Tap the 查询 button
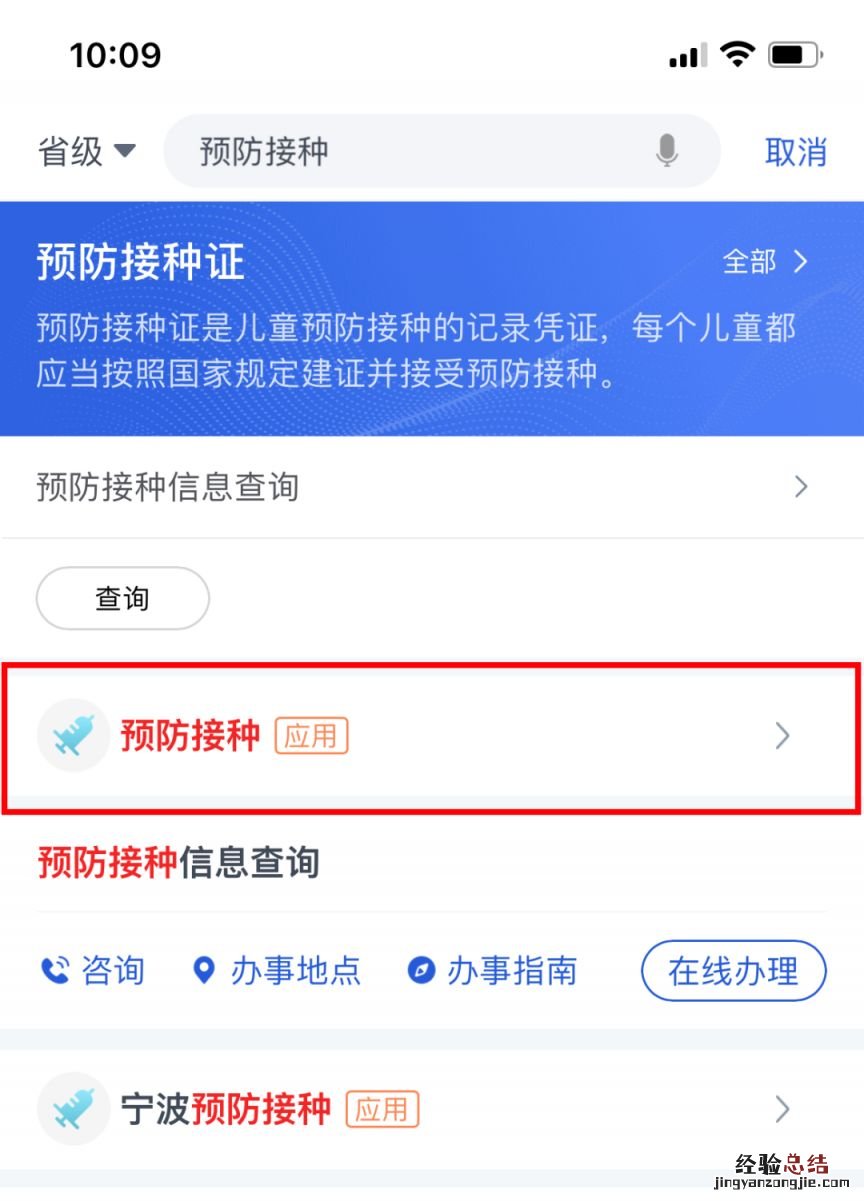 coord(122,599)
